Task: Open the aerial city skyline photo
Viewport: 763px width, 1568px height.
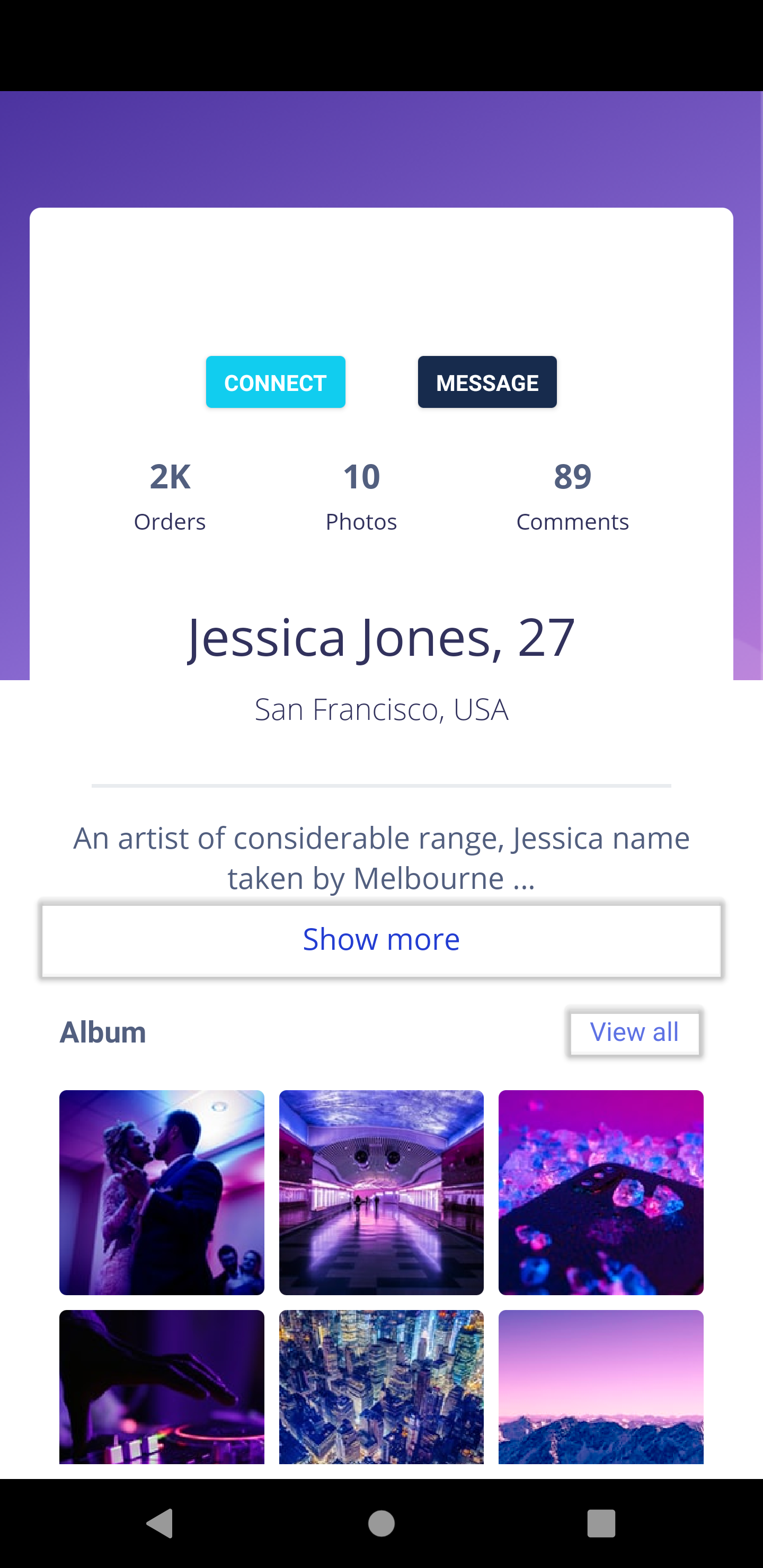Action: click(x=381, y=1387)
